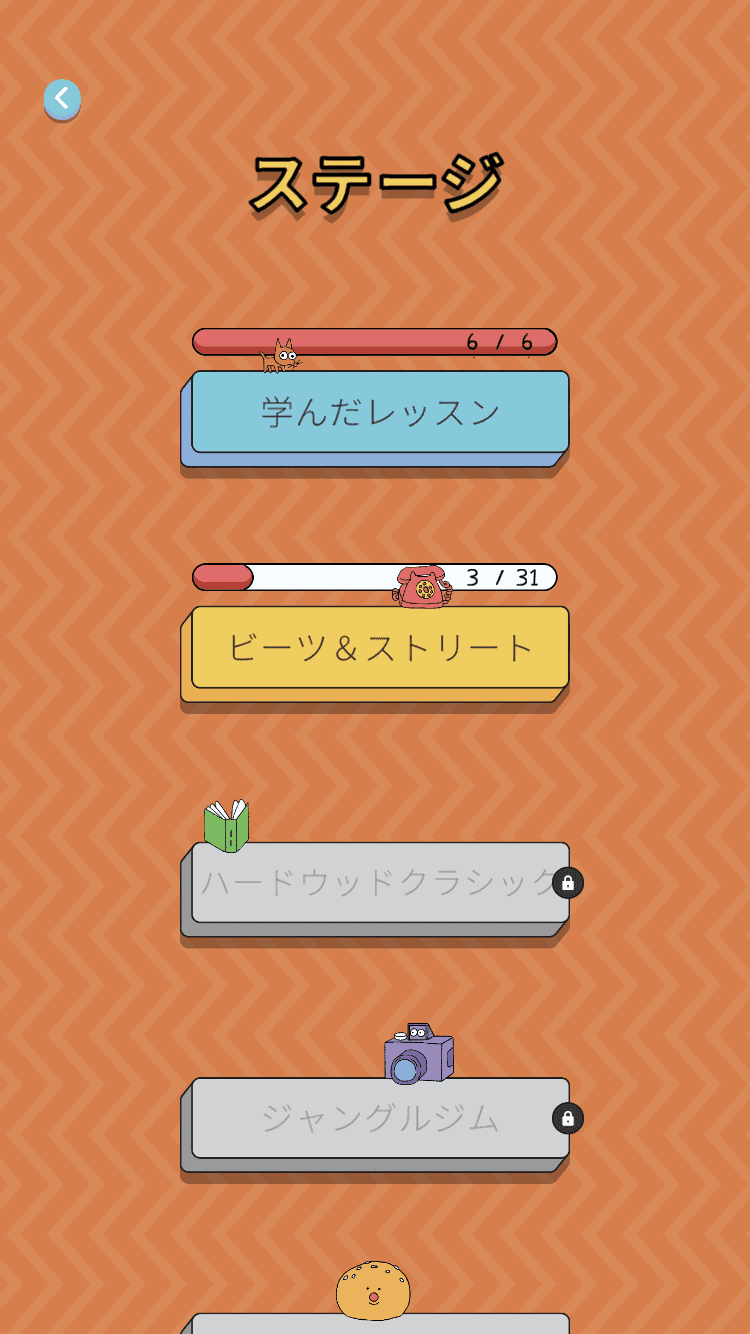Tap the locked ハードウッドクラシック stage
The height and width of the screenshot is (1334, 750).
point(380,883)
